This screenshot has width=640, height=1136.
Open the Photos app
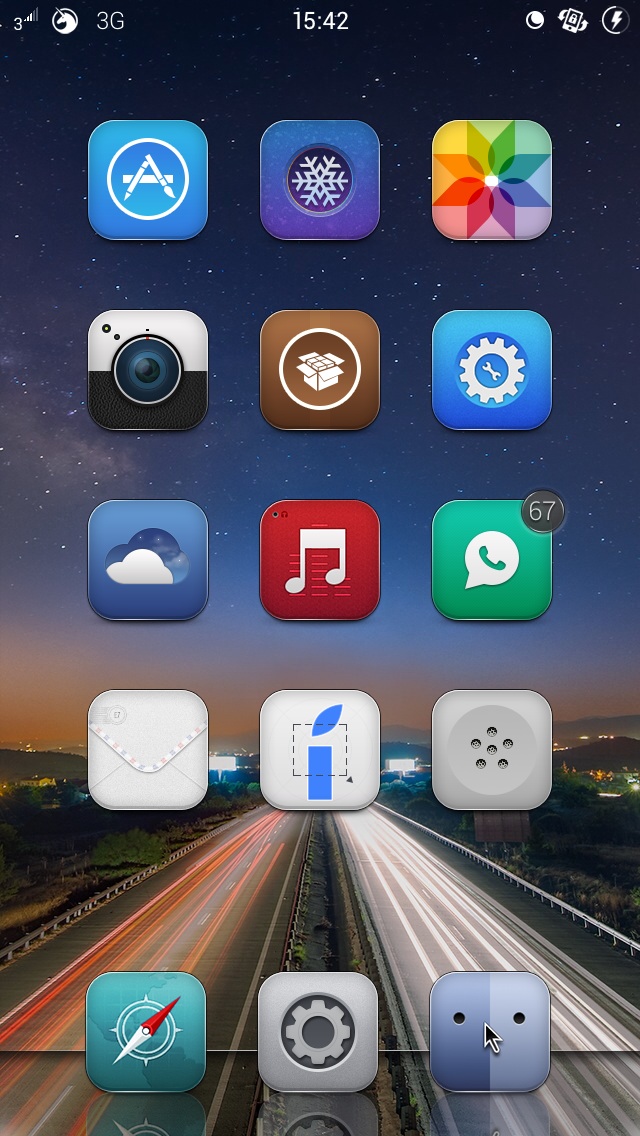point(492,180)
